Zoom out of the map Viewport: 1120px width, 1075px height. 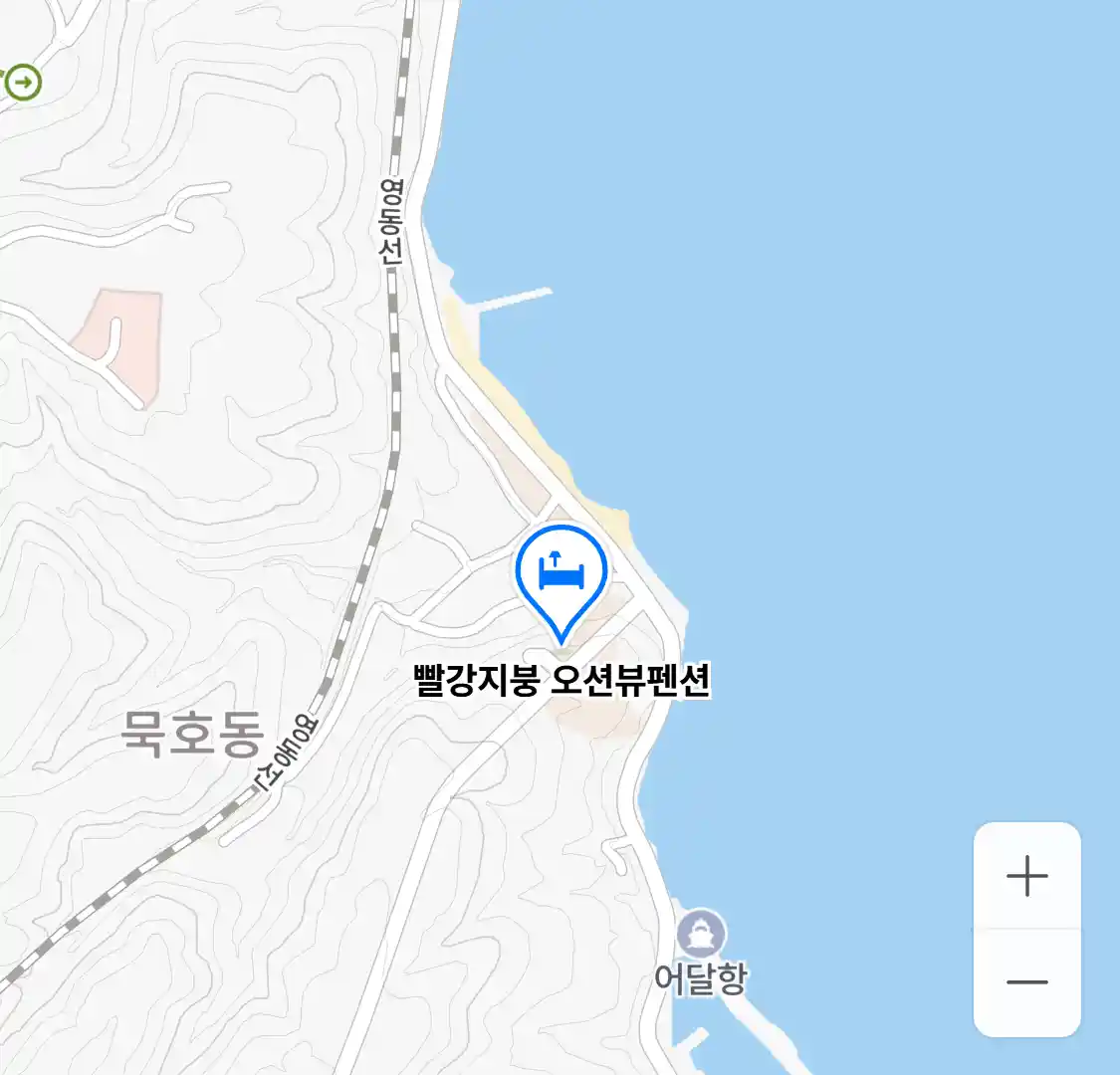(x=1026, y=981)
